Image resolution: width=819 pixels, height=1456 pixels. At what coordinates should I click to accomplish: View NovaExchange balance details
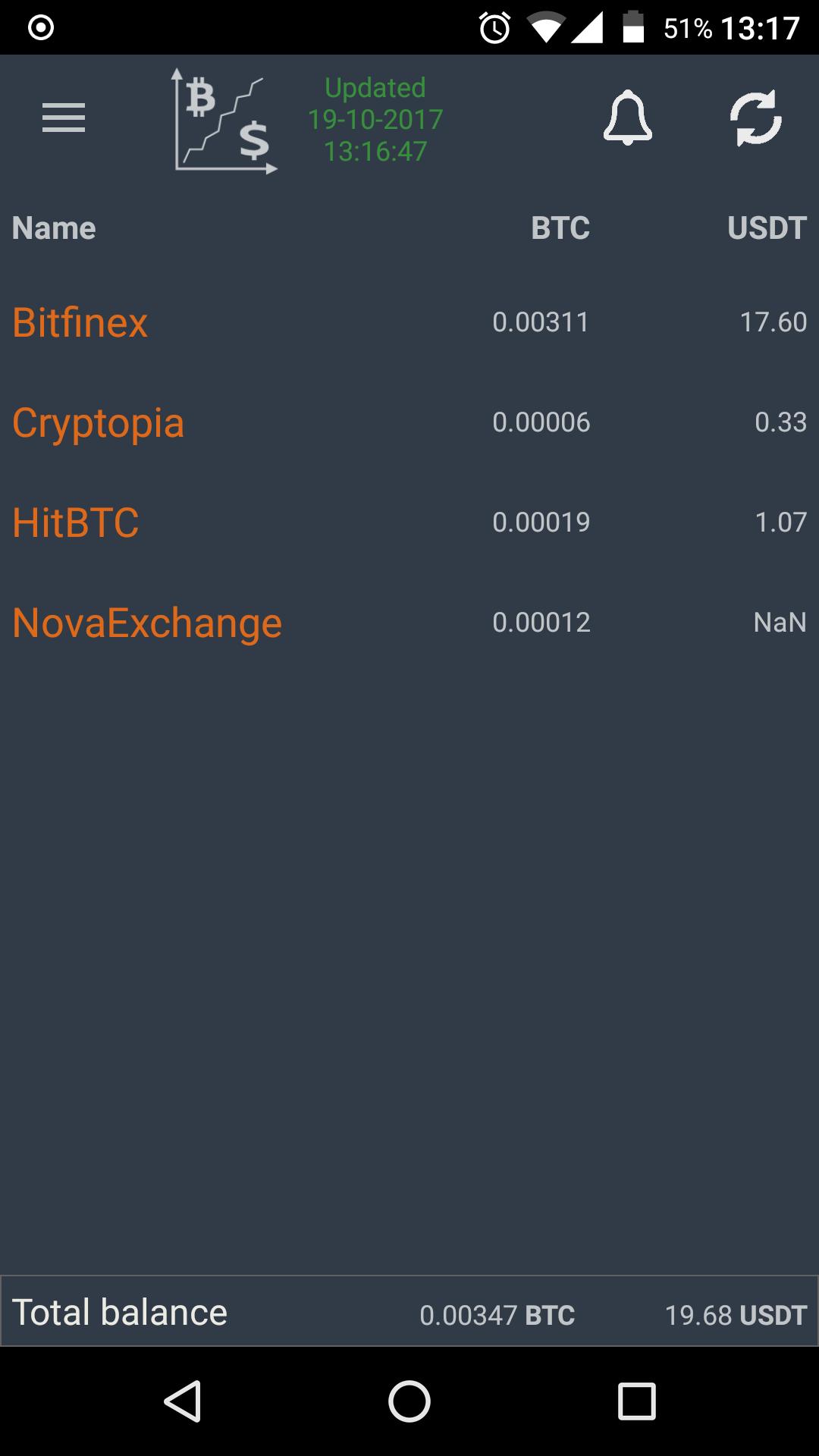[x=409, y=623]
